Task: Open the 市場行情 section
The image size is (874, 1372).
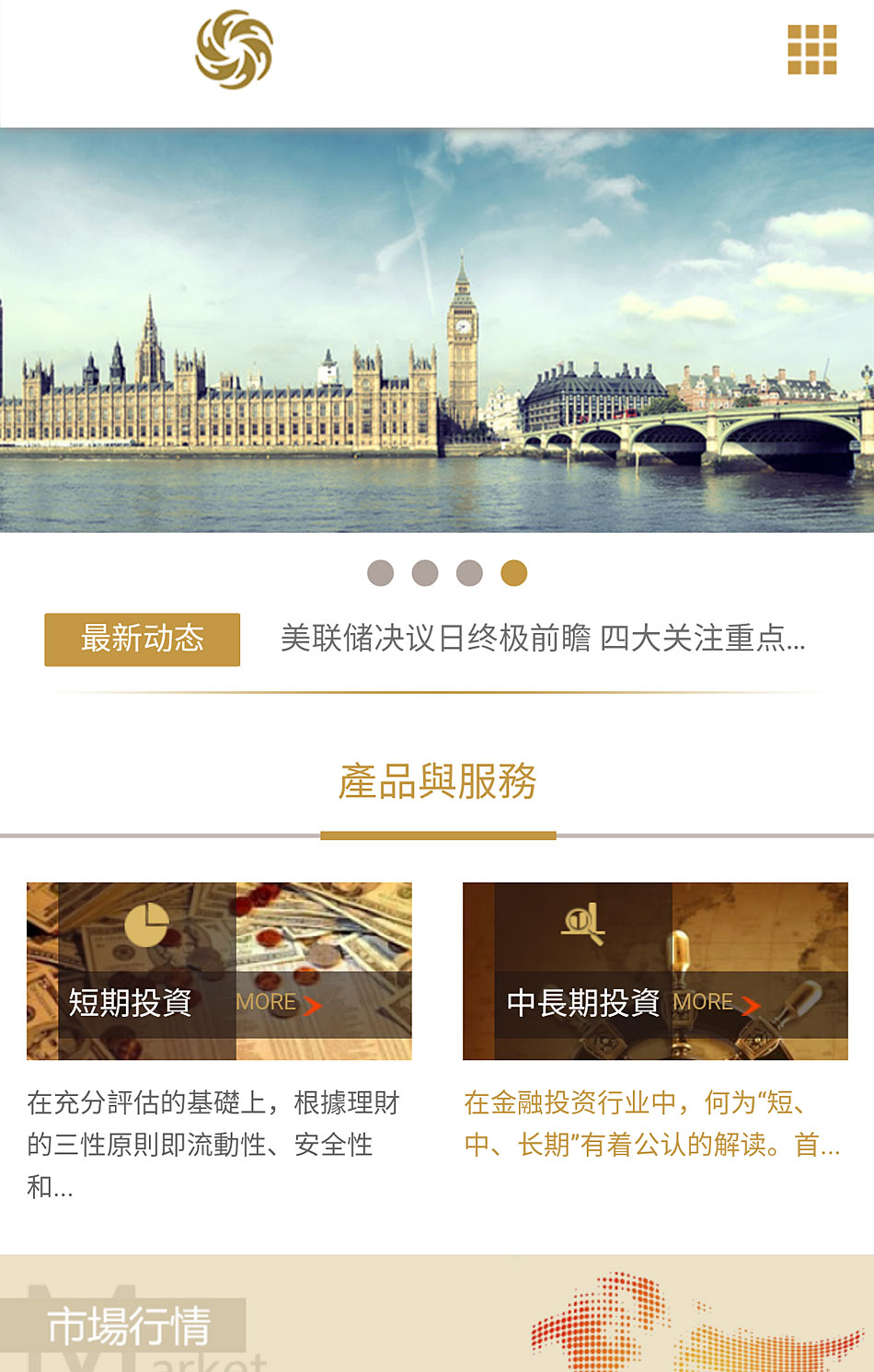Action: point(129,1326)
